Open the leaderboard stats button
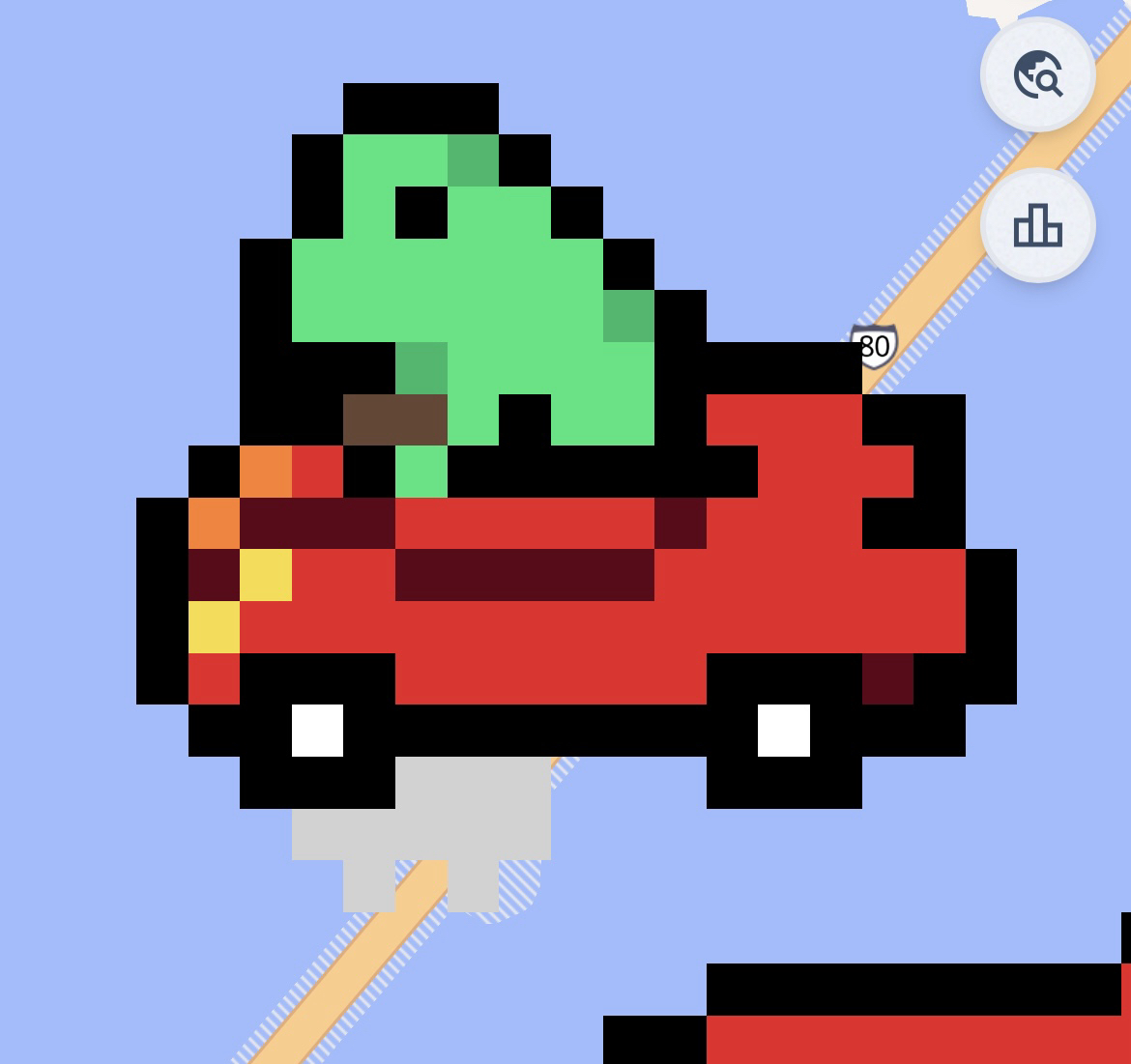Image resolution: width=1131 pixels, height=1064 pixels. click(x=1037, y=226)
